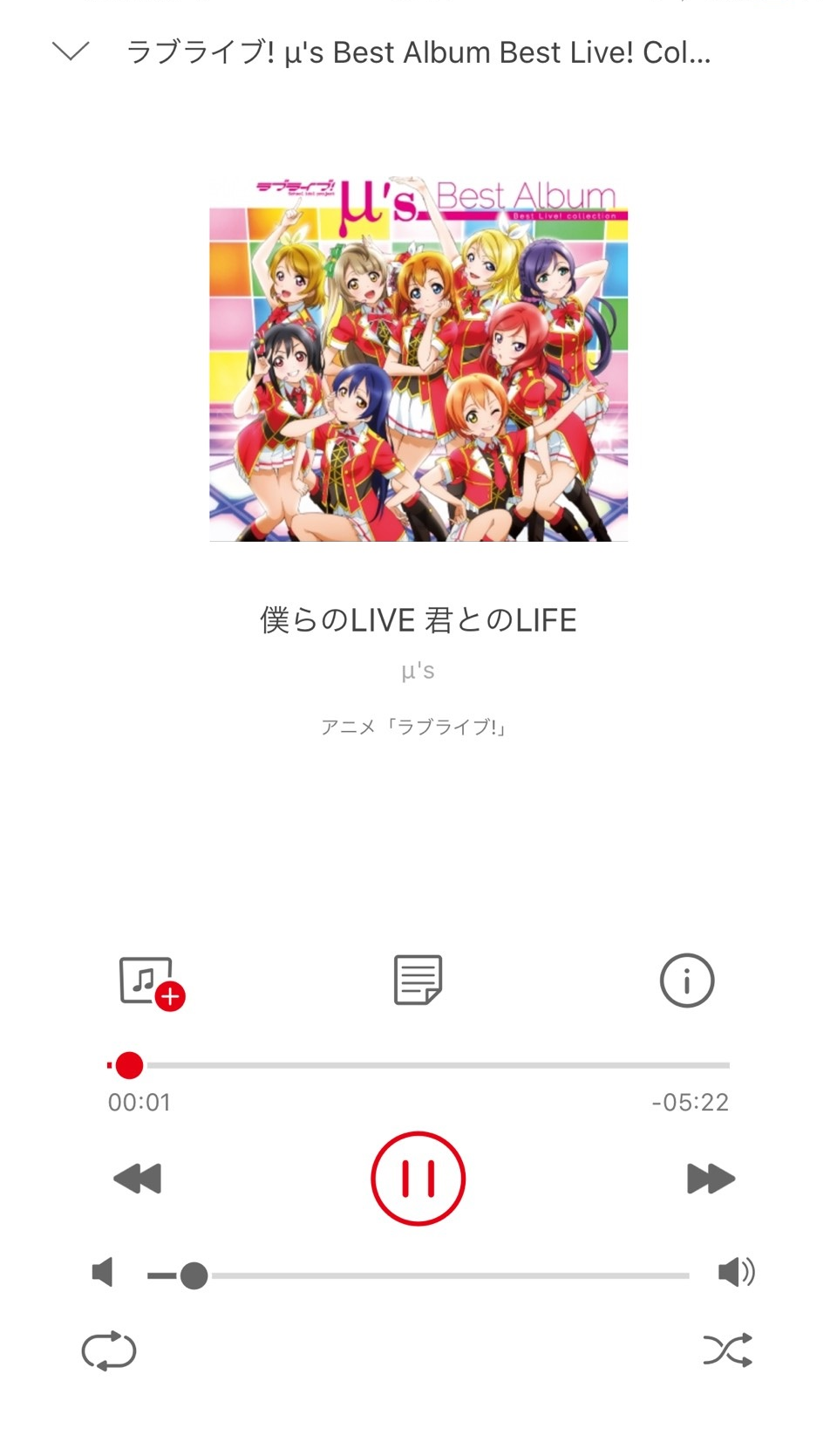The width and height of the screenshot is (837, 1456).
Task: Show the song lyrics
Action: coord(418,980)
